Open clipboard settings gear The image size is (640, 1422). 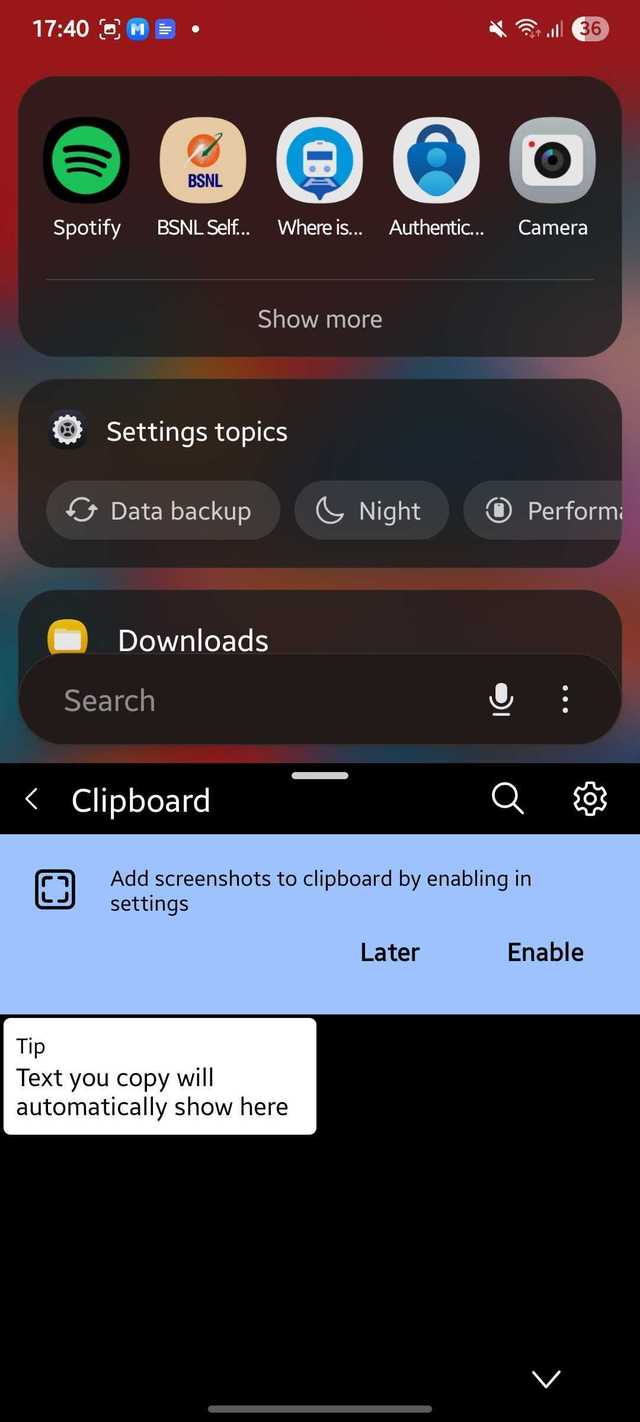(589, 799)
